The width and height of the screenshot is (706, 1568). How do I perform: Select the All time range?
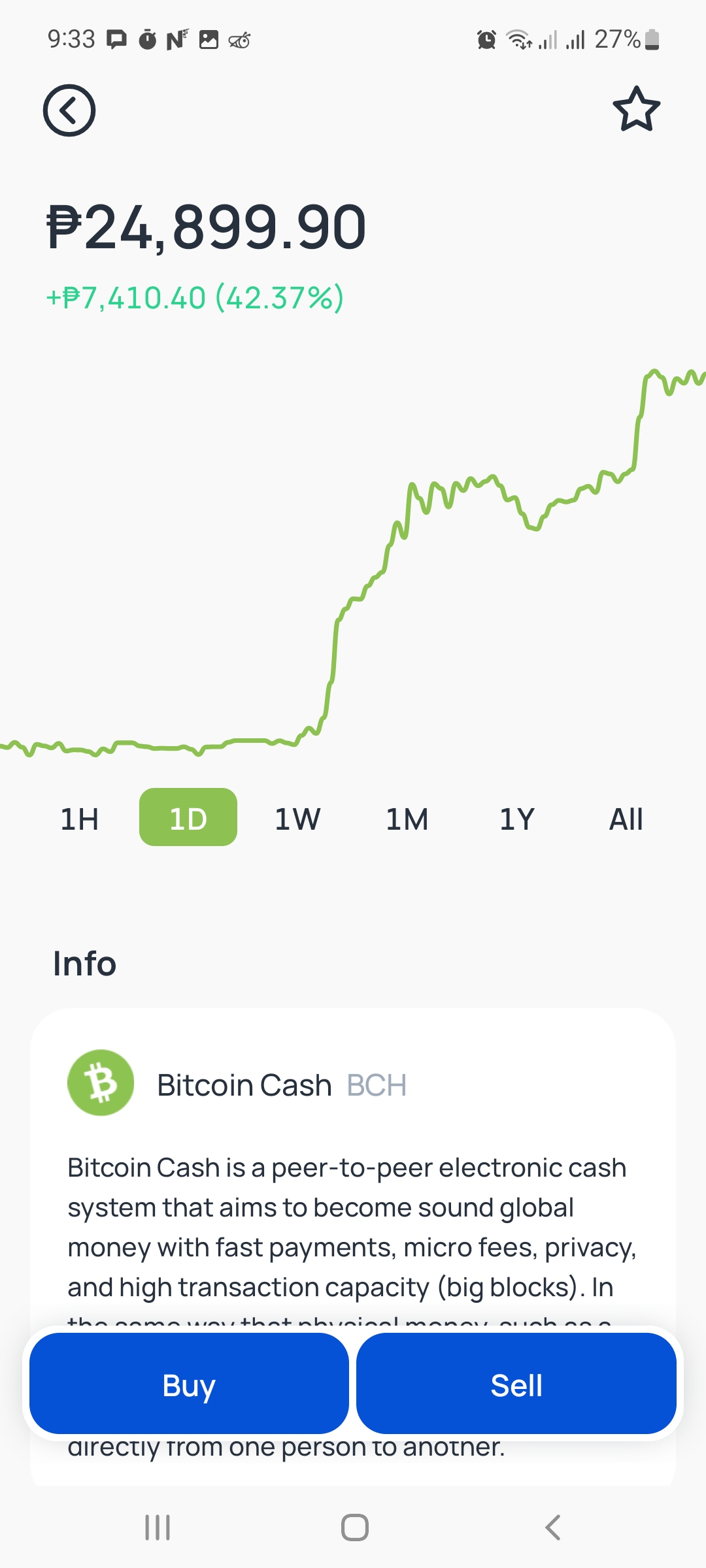pyautogui.click(x=626, y=818)
